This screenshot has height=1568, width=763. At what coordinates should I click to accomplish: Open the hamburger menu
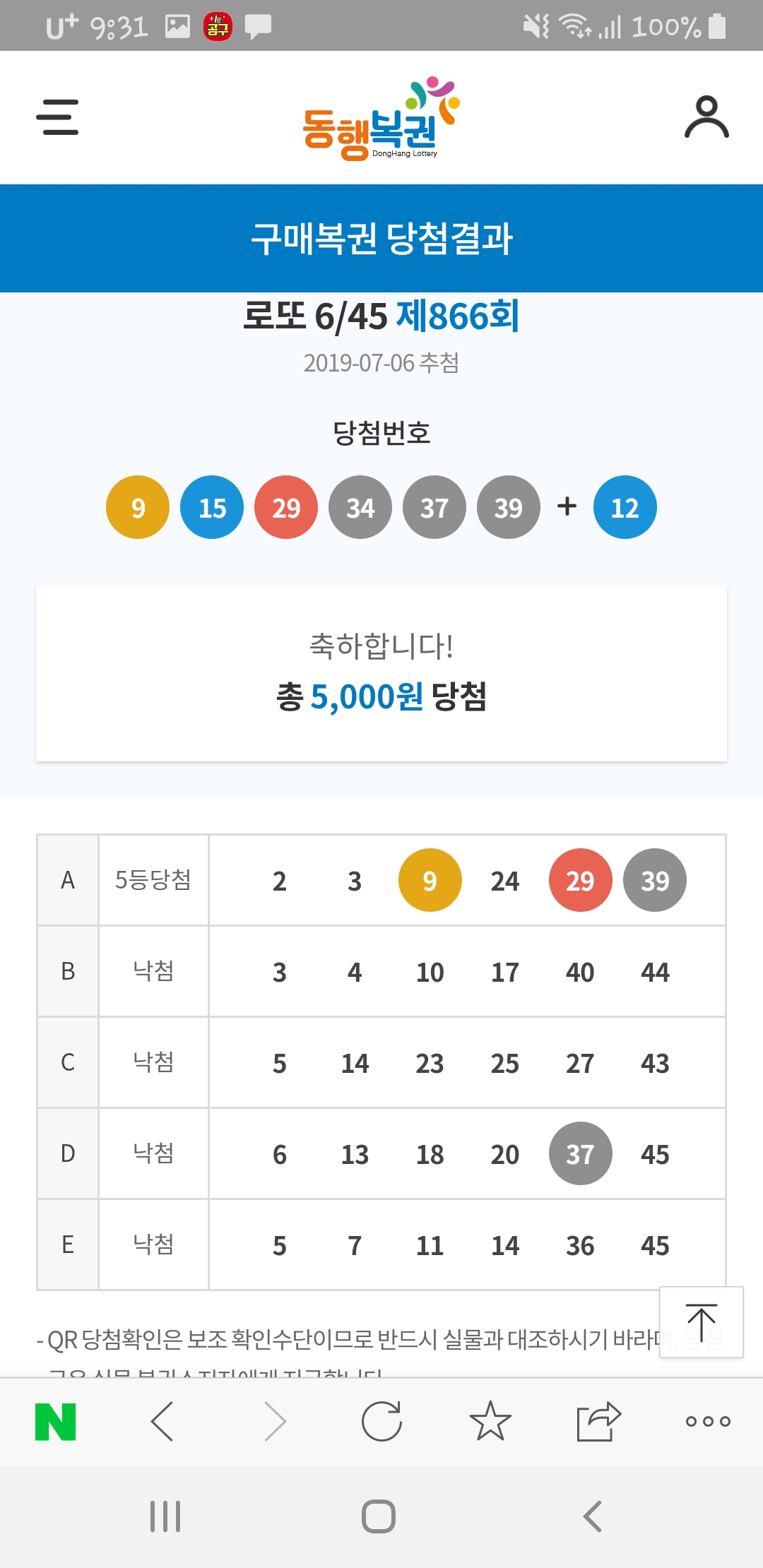[x=57, y=117]
